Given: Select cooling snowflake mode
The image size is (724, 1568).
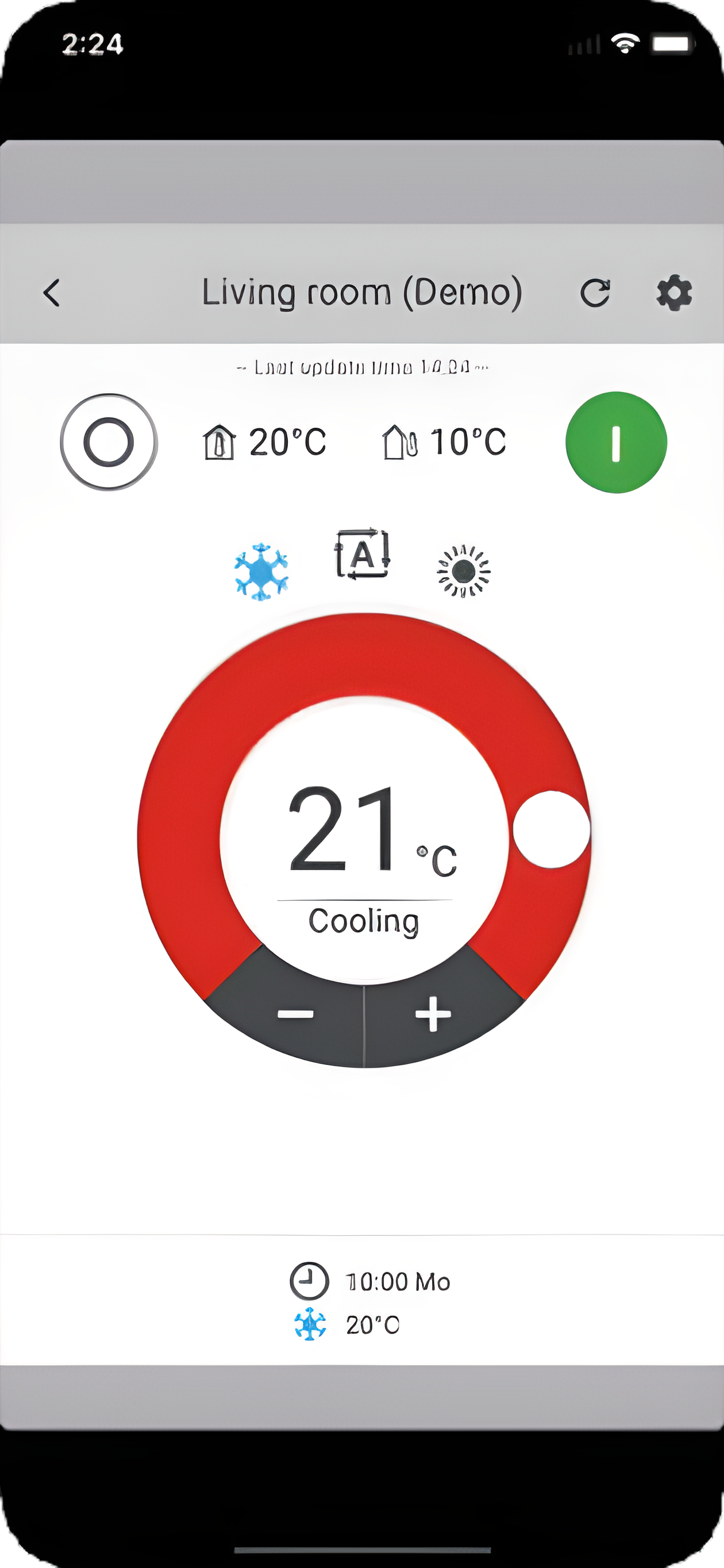Looking at the screenshot, I should (x=261, y=571).
